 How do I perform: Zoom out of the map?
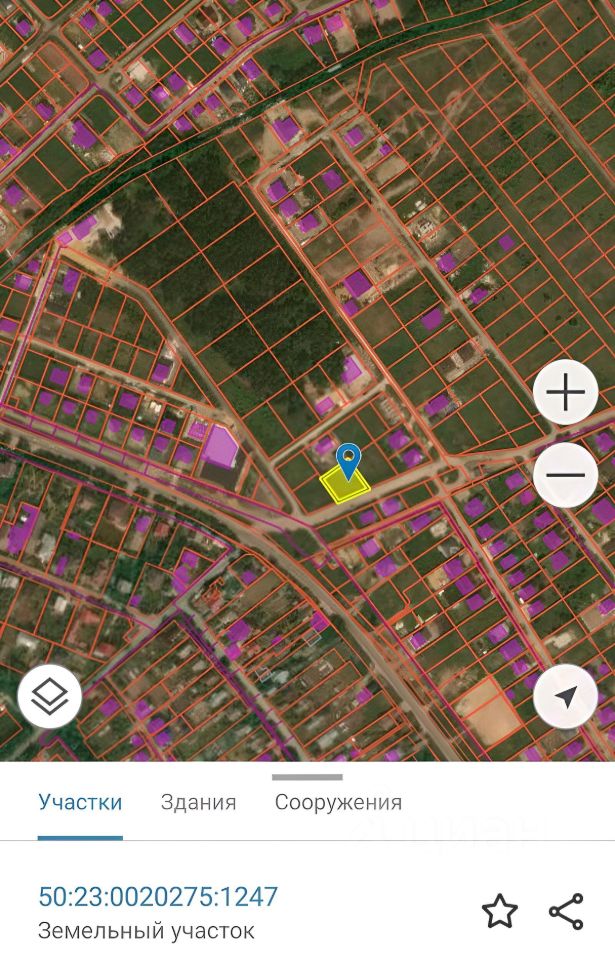pos(566,475)
